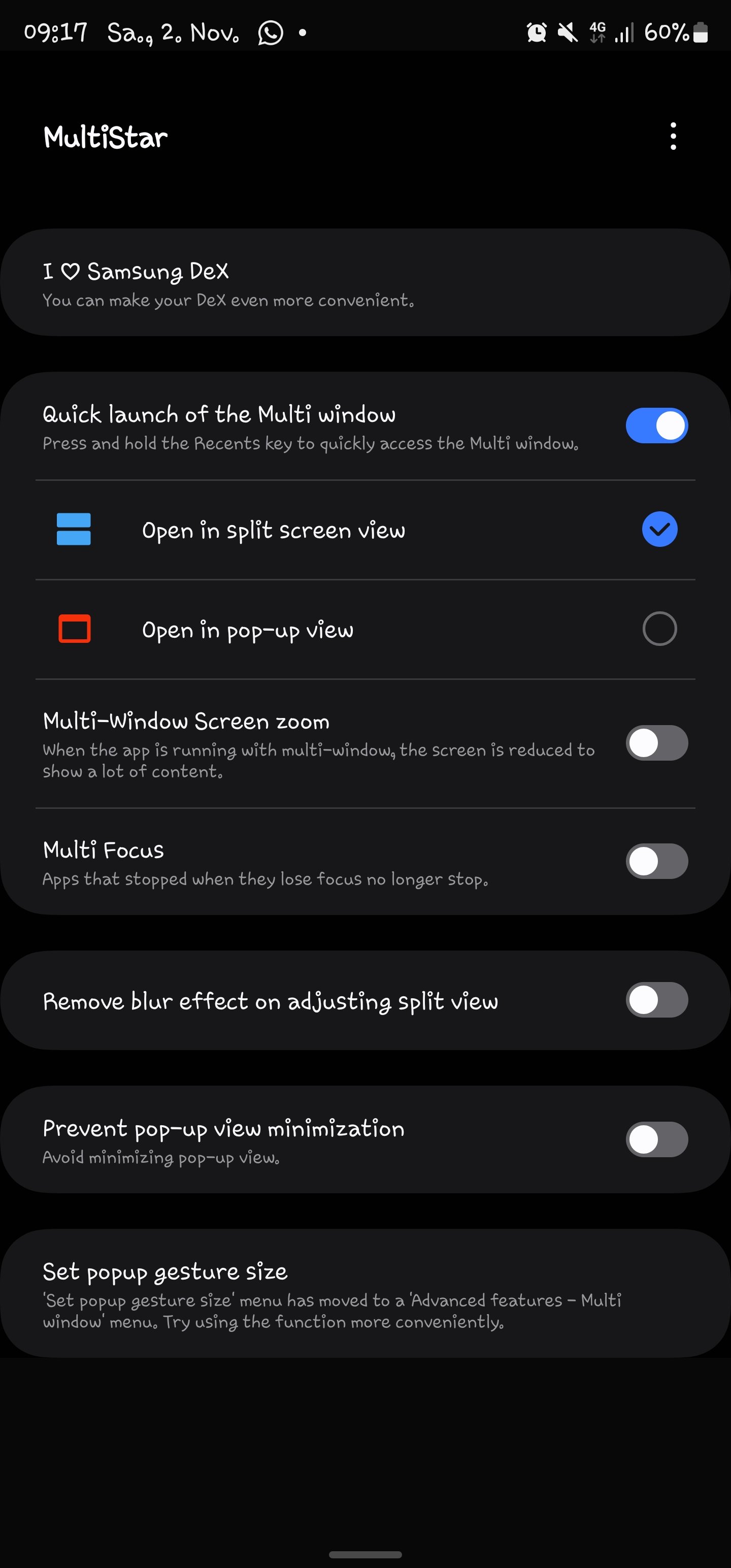Open the I ♡ Samsung DeX settings
The width and height of the screenshot is (731, 1568).
(x=365, y=283)
